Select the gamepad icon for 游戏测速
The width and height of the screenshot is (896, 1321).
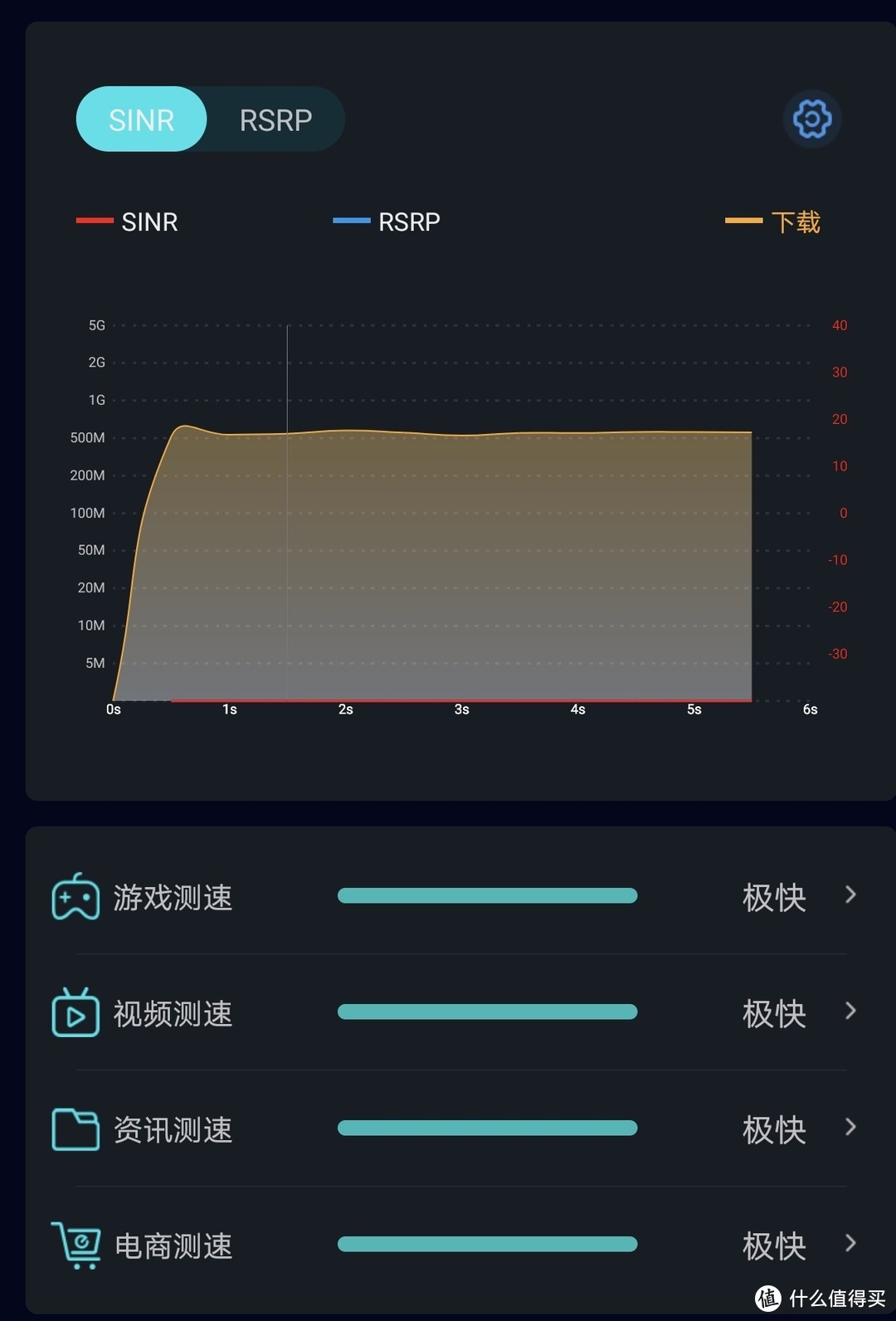pyautogui.click(x=75, y=896)
